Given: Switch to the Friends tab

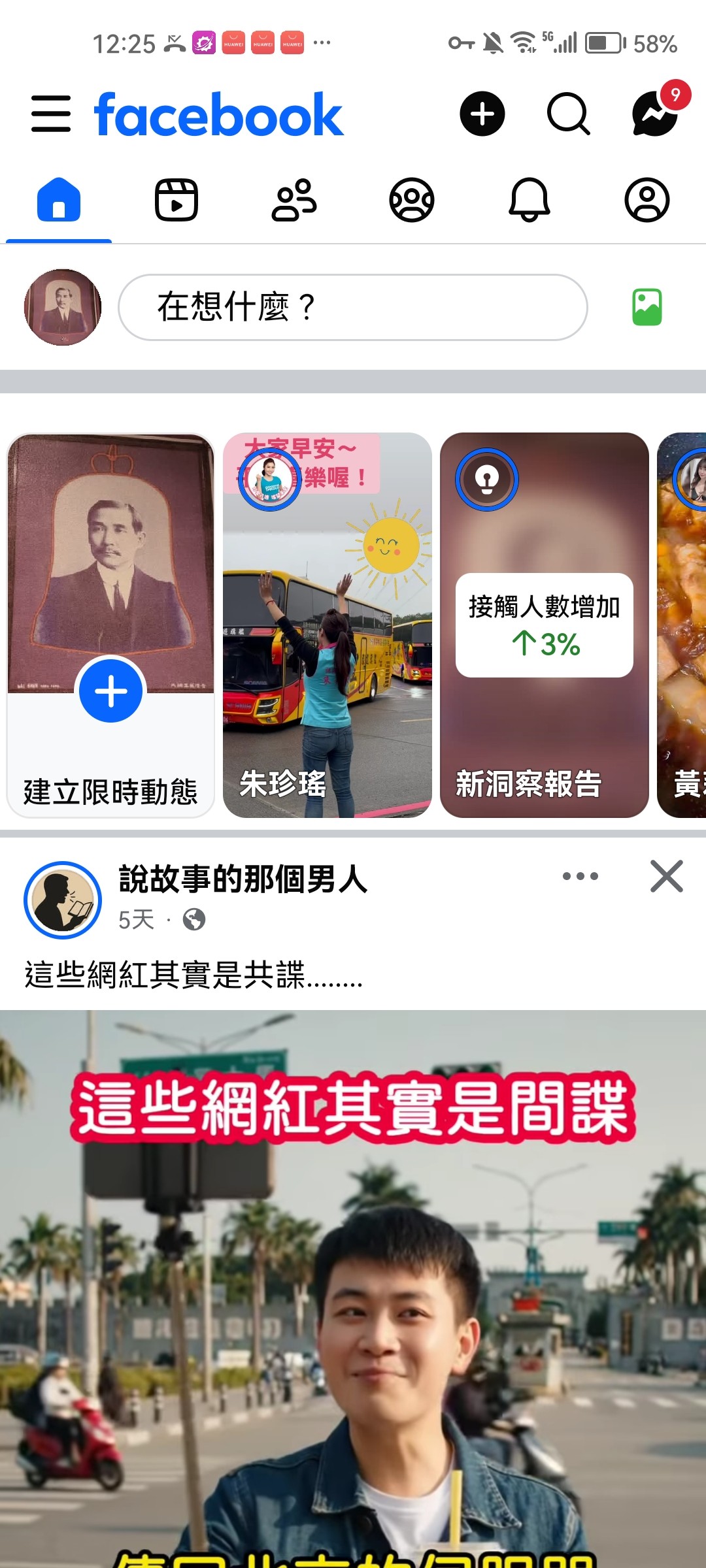Looking at the screenshot, I should point(294,200).
